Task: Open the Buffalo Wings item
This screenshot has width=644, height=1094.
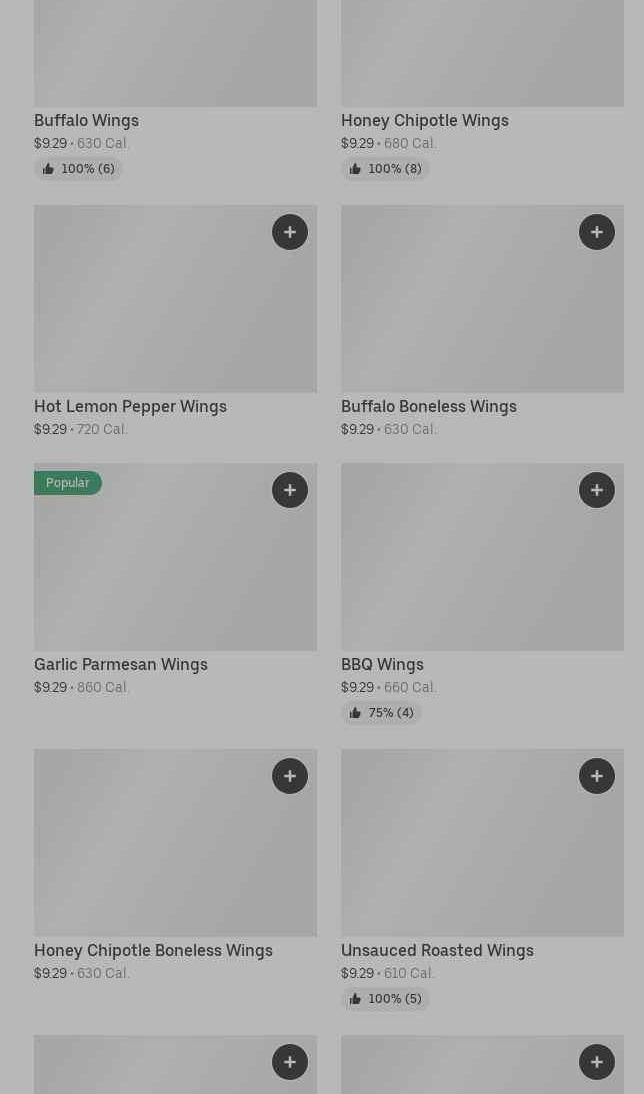Action: [x=175, y=91]
